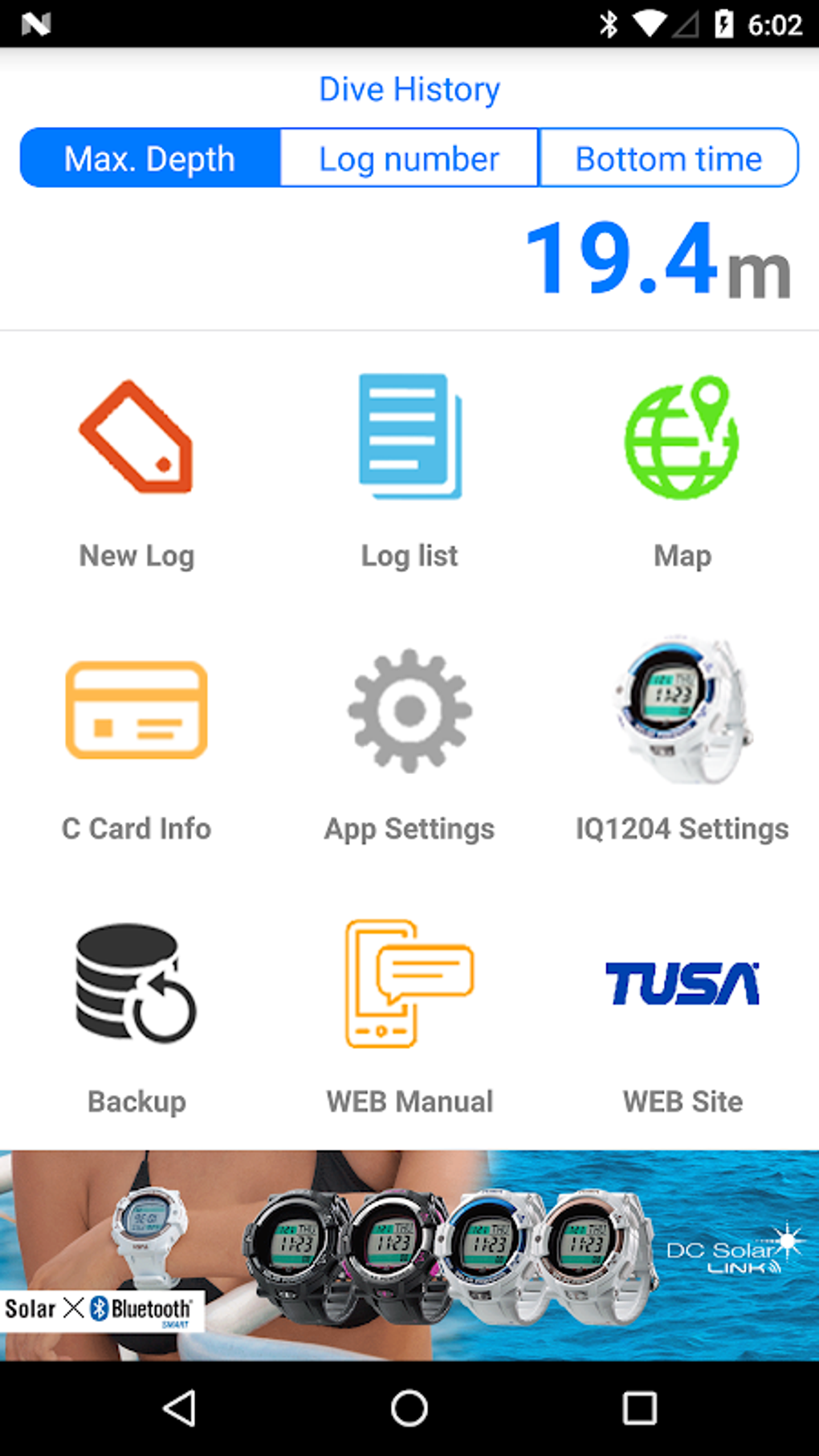Screen dimensions: 819x1456
Task: Go back using the system back button
Action: tap(179, 1408)
